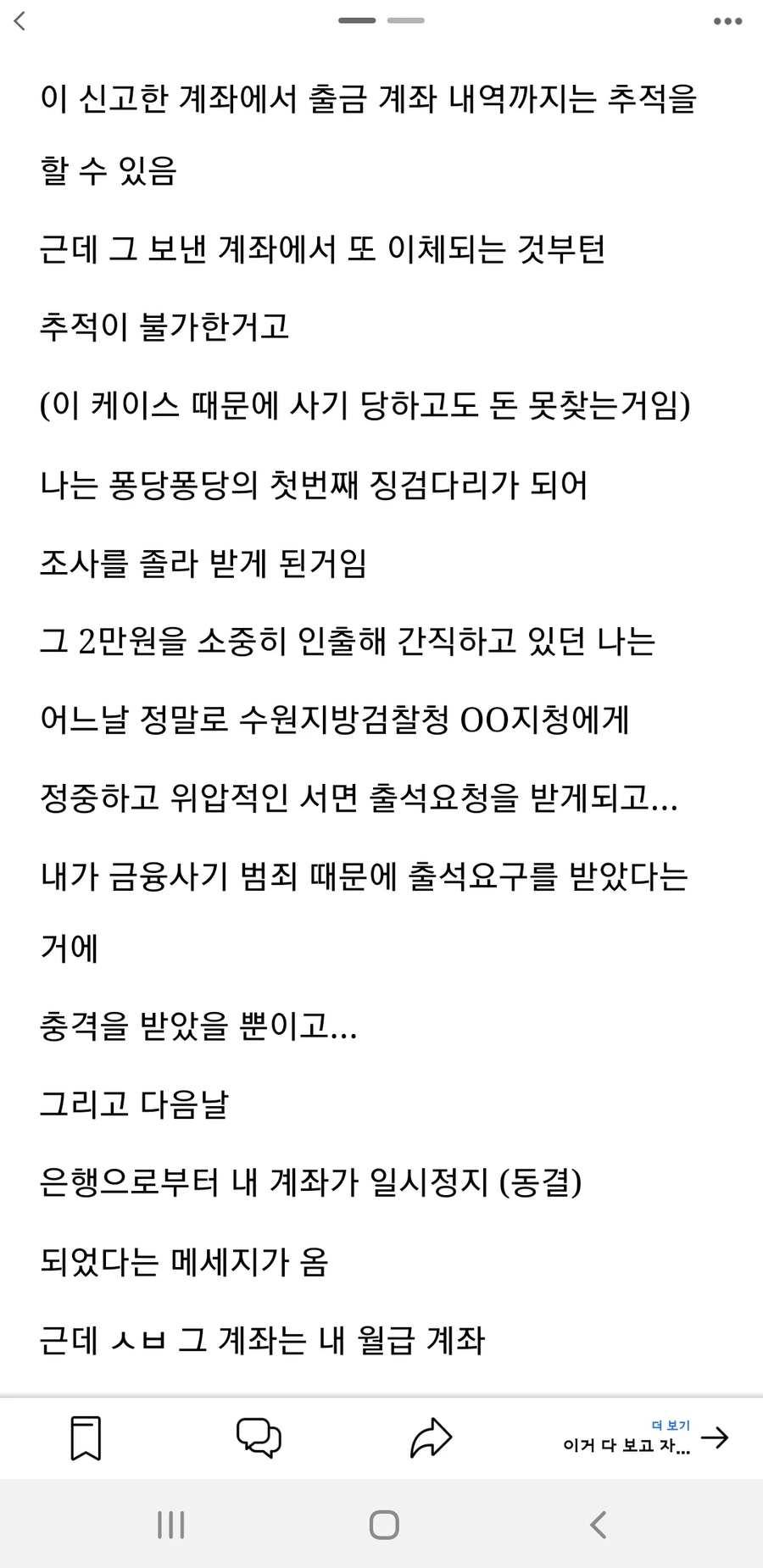Share this post
The image size is (763, 1568).
[x=431, y=1437]
